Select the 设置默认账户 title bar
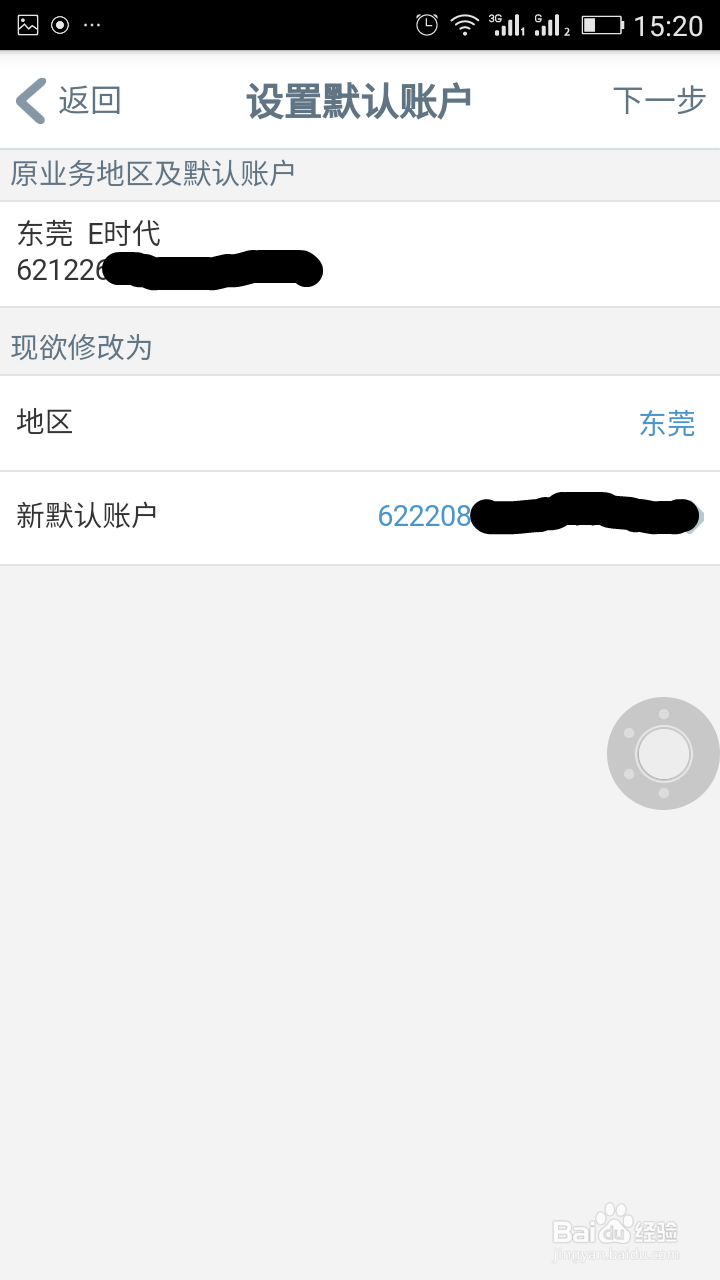This screenshot has height=1280, width=720. pyautogui.click(x=360, y=100)
